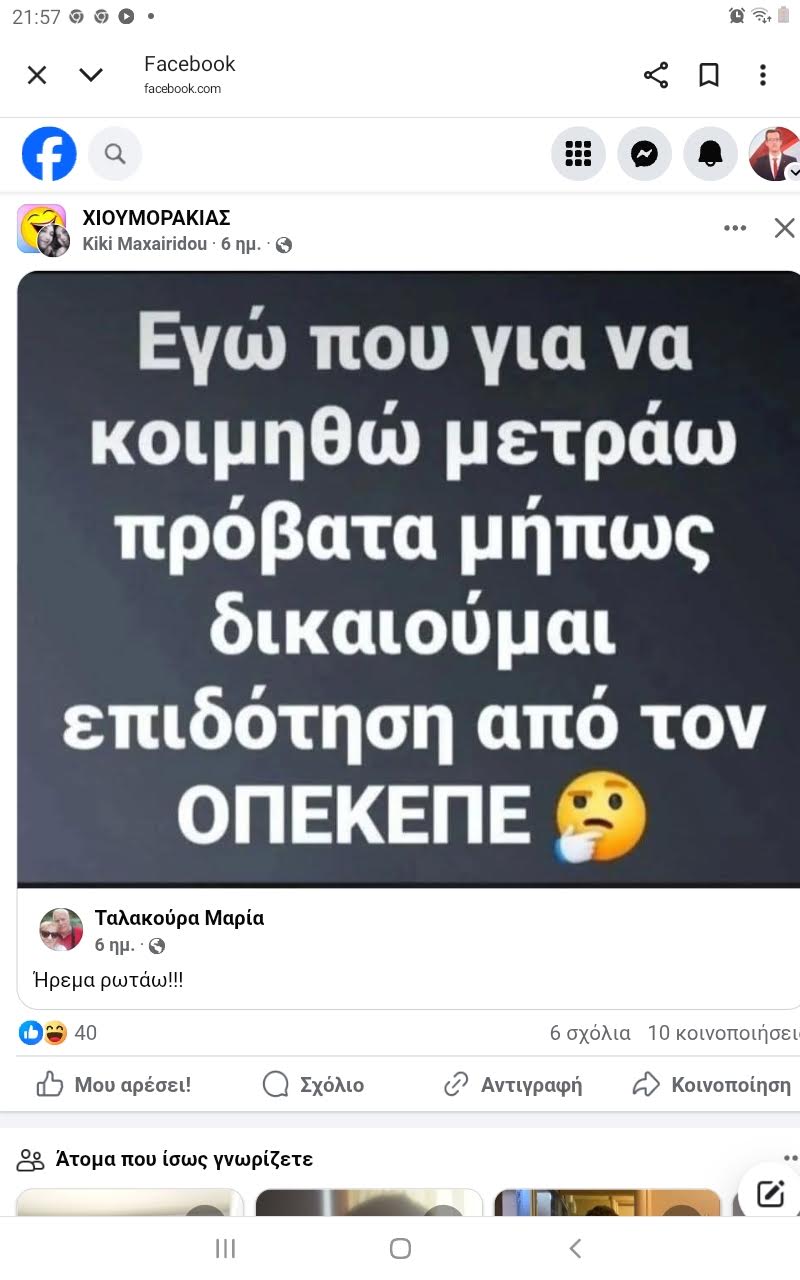
Task: Share this page via browser share icon
Action: point(656,75)
